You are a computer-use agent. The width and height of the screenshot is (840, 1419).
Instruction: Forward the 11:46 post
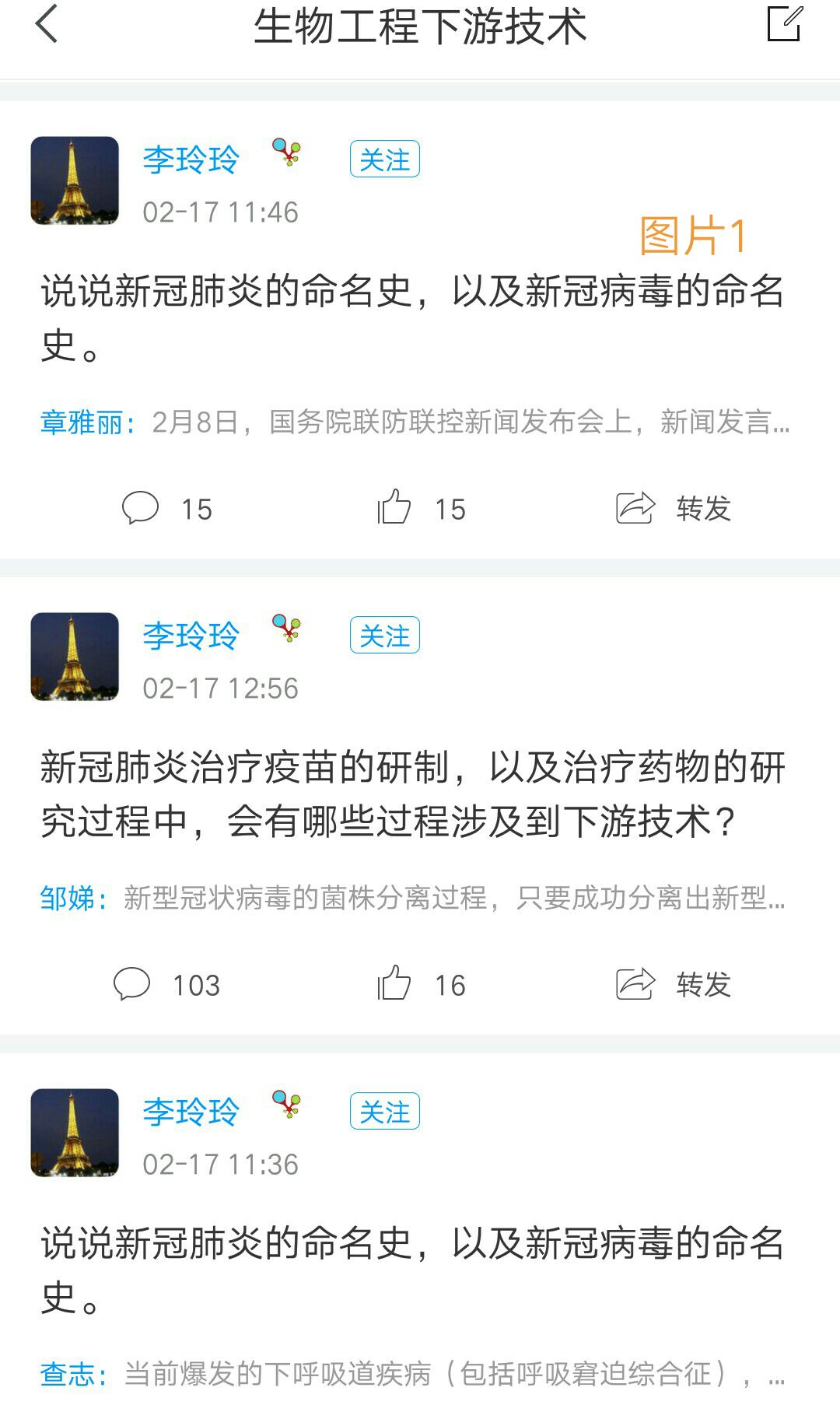[674, 509]
